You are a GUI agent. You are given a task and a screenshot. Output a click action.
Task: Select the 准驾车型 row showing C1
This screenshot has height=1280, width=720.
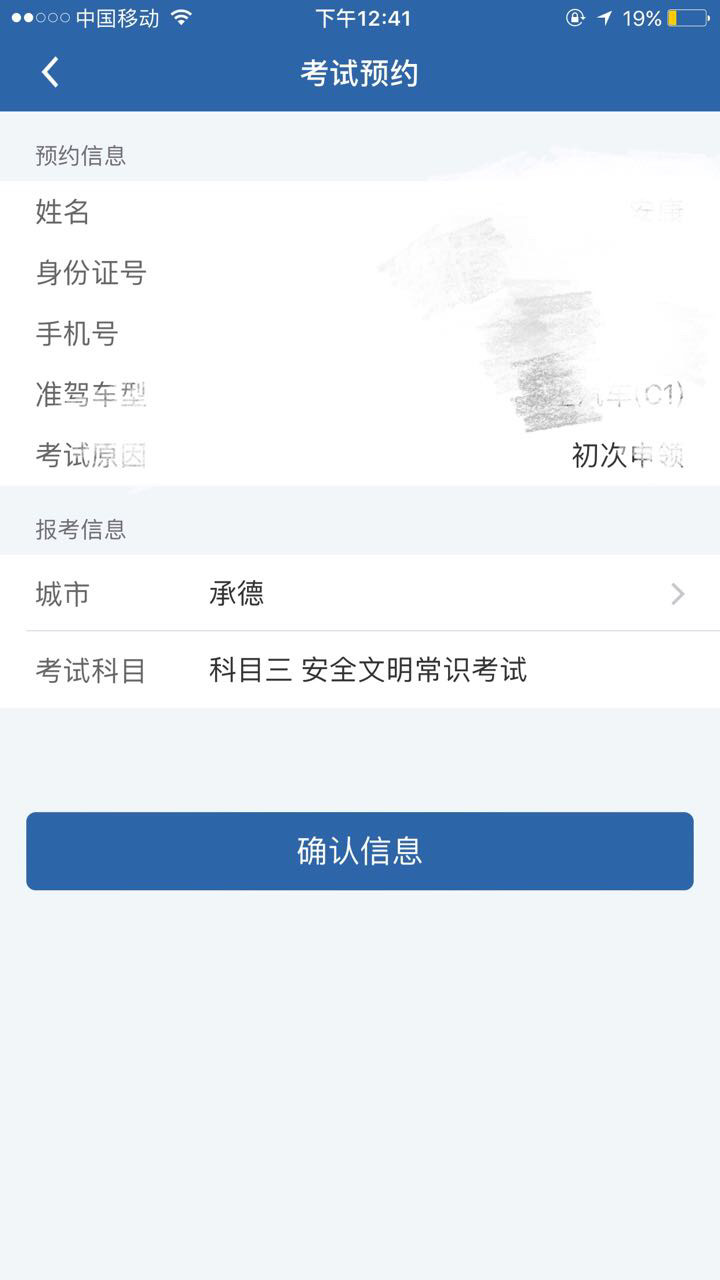[360, 395]
